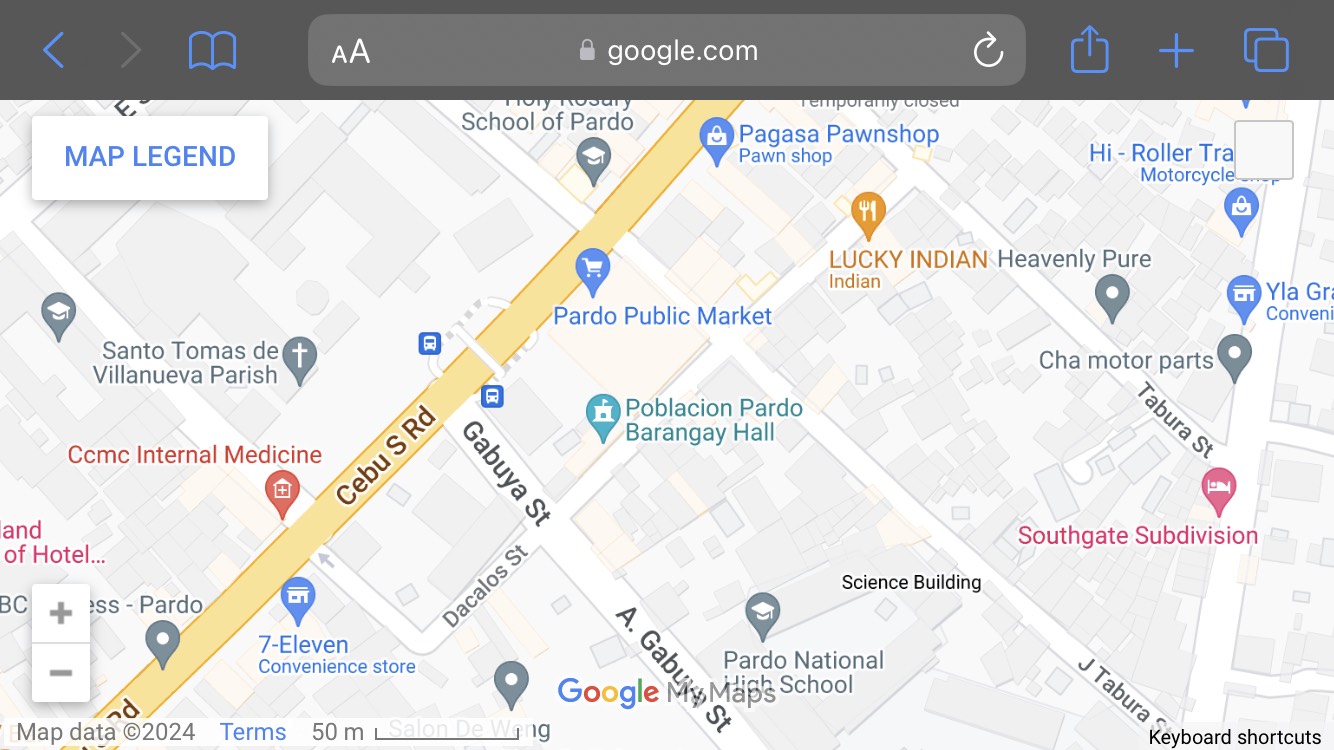This screenshot has height=750, width=1334.
Task: Show all open tabs
Action: click(x=1265, y=50)
